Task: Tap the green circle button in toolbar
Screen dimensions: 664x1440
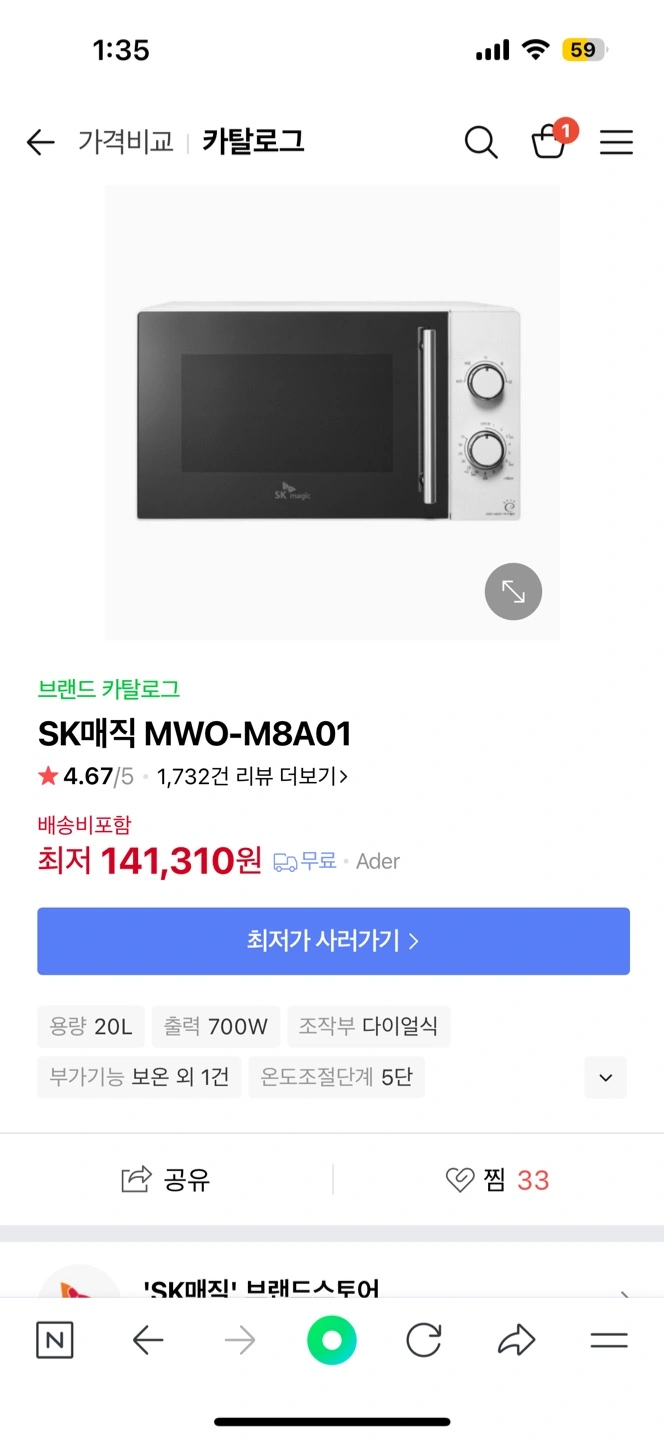Action: 332,1340
